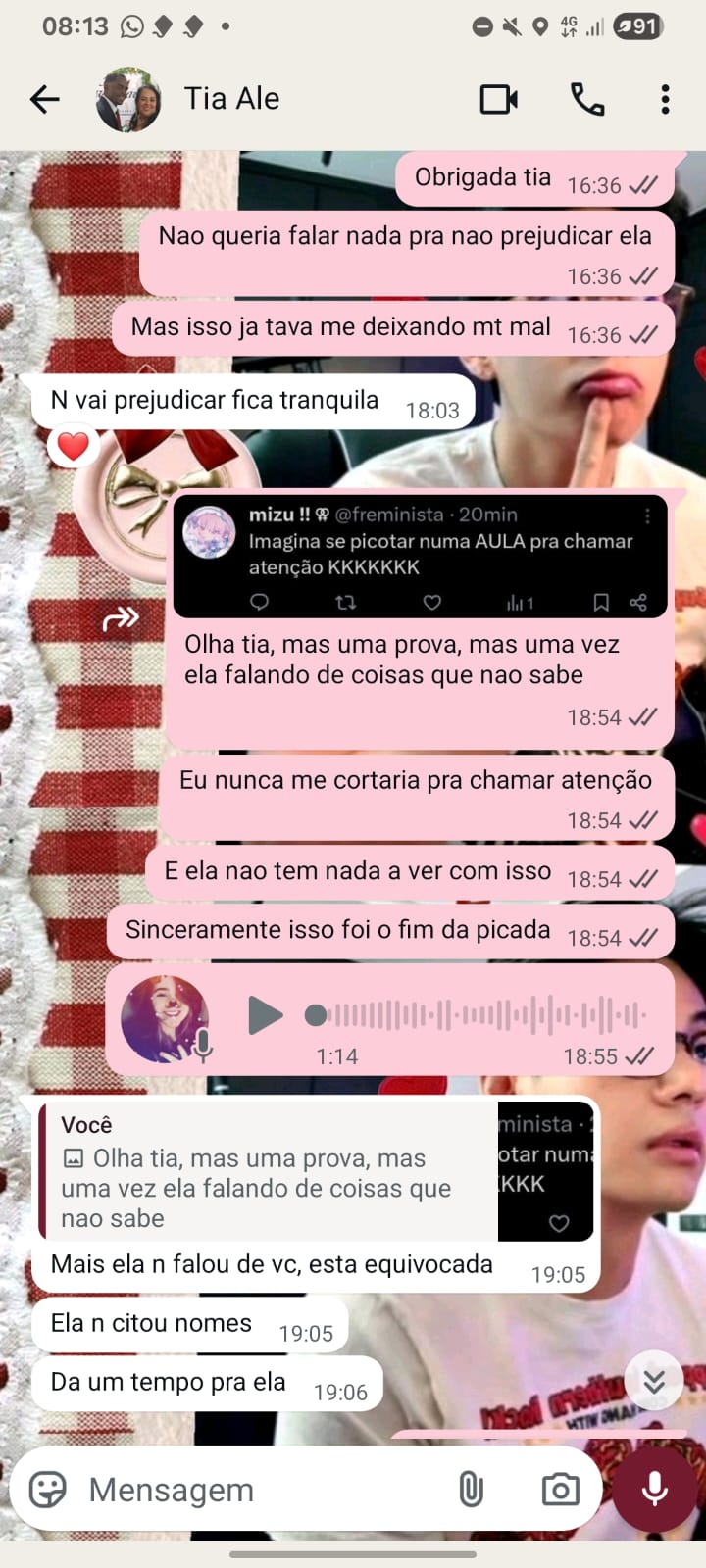Seek within the voice message waveform
706x1568 pixels.
click(x=480, y=1015)
